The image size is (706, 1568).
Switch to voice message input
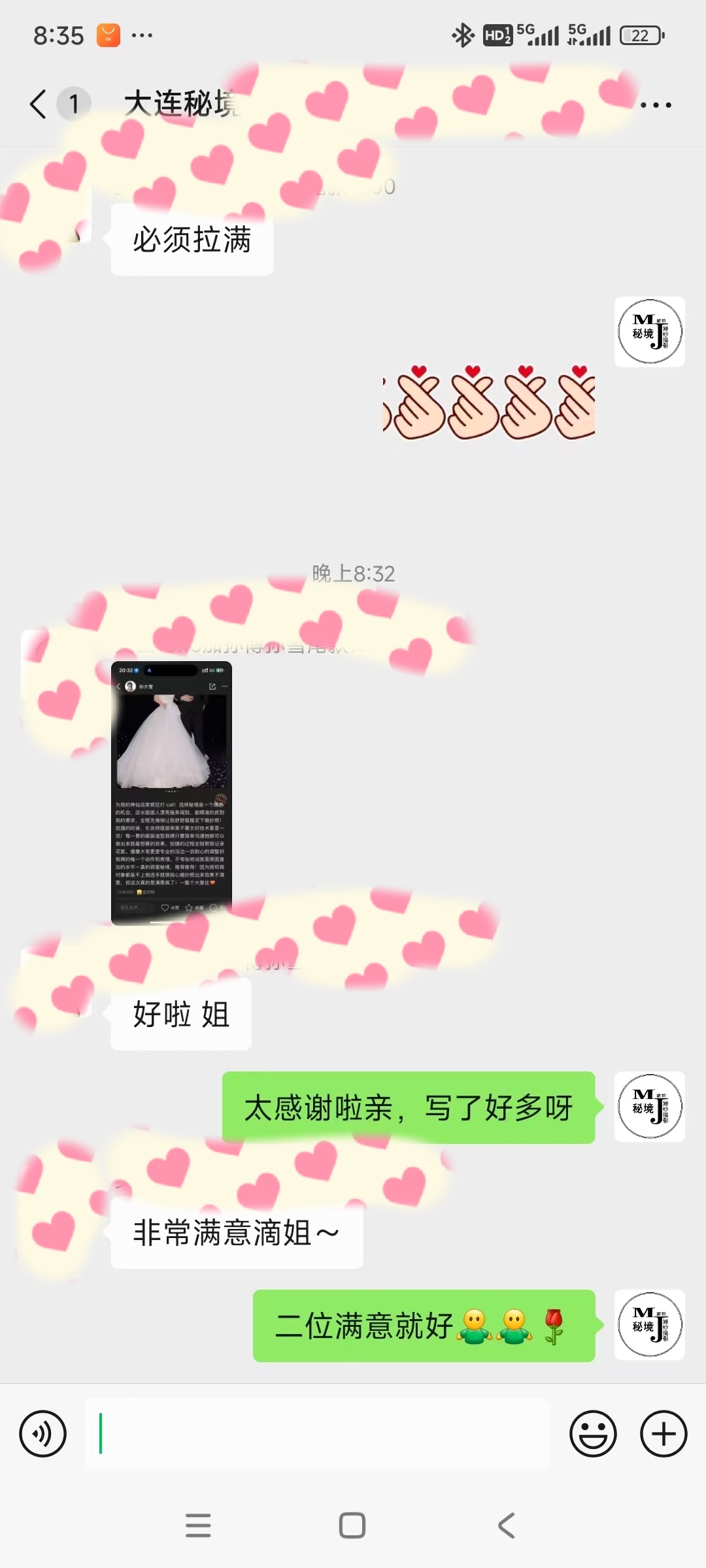point(43,1434)
